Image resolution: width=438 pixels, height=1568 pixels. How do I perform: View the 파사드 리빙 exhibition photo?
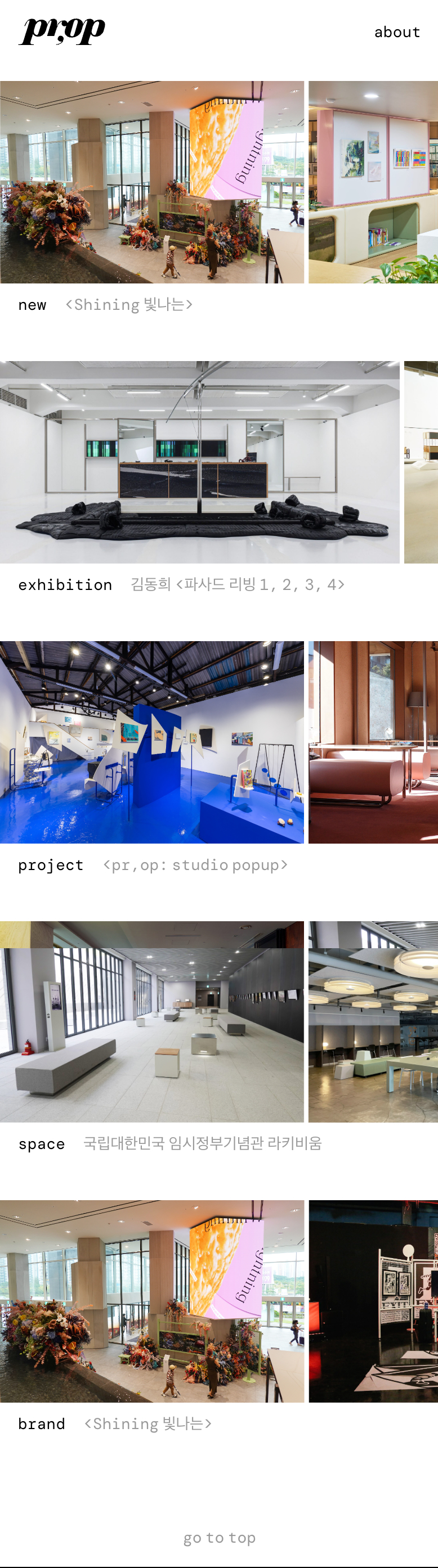point(200,462)
